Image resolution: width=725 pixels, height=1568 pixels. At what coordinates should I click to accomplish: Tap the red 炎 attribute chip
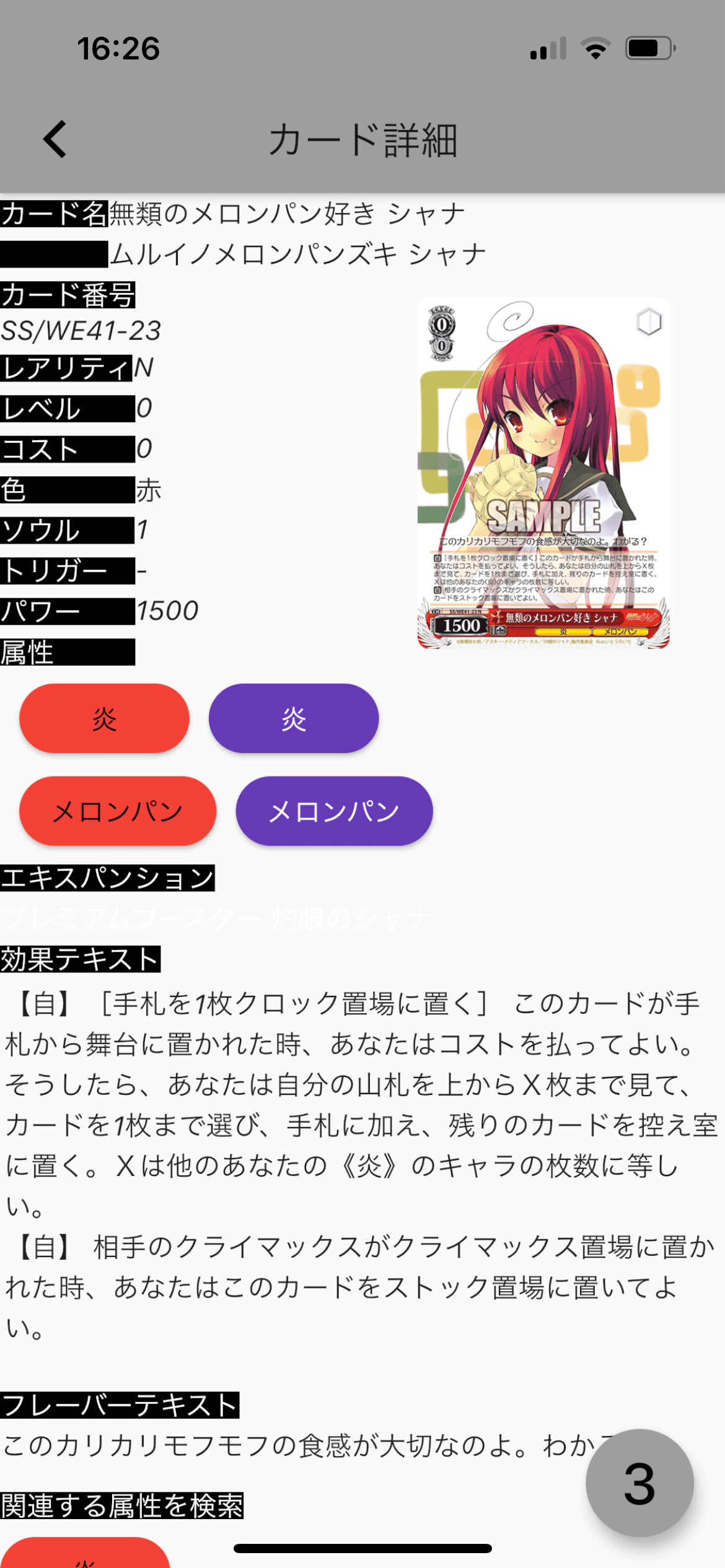104,718
